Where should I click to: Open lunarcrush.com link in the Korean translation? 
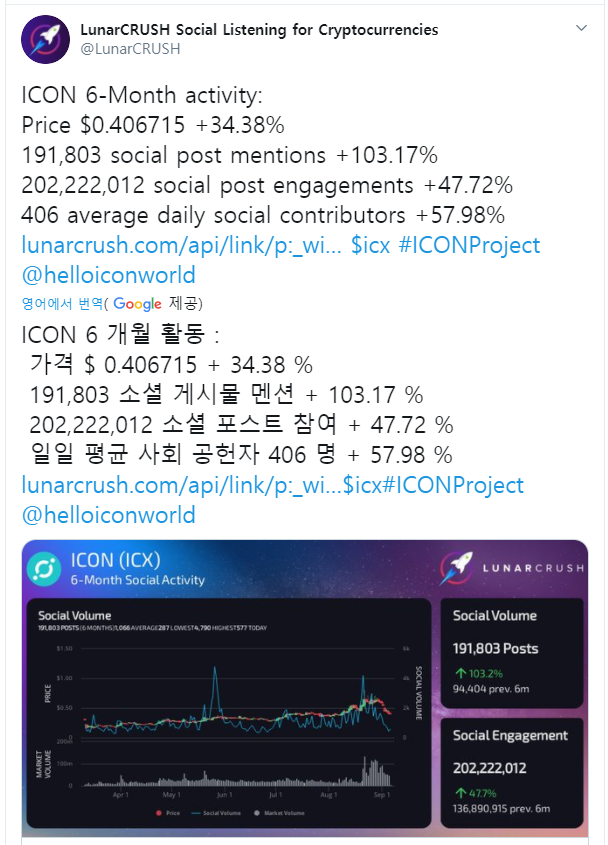180,485
